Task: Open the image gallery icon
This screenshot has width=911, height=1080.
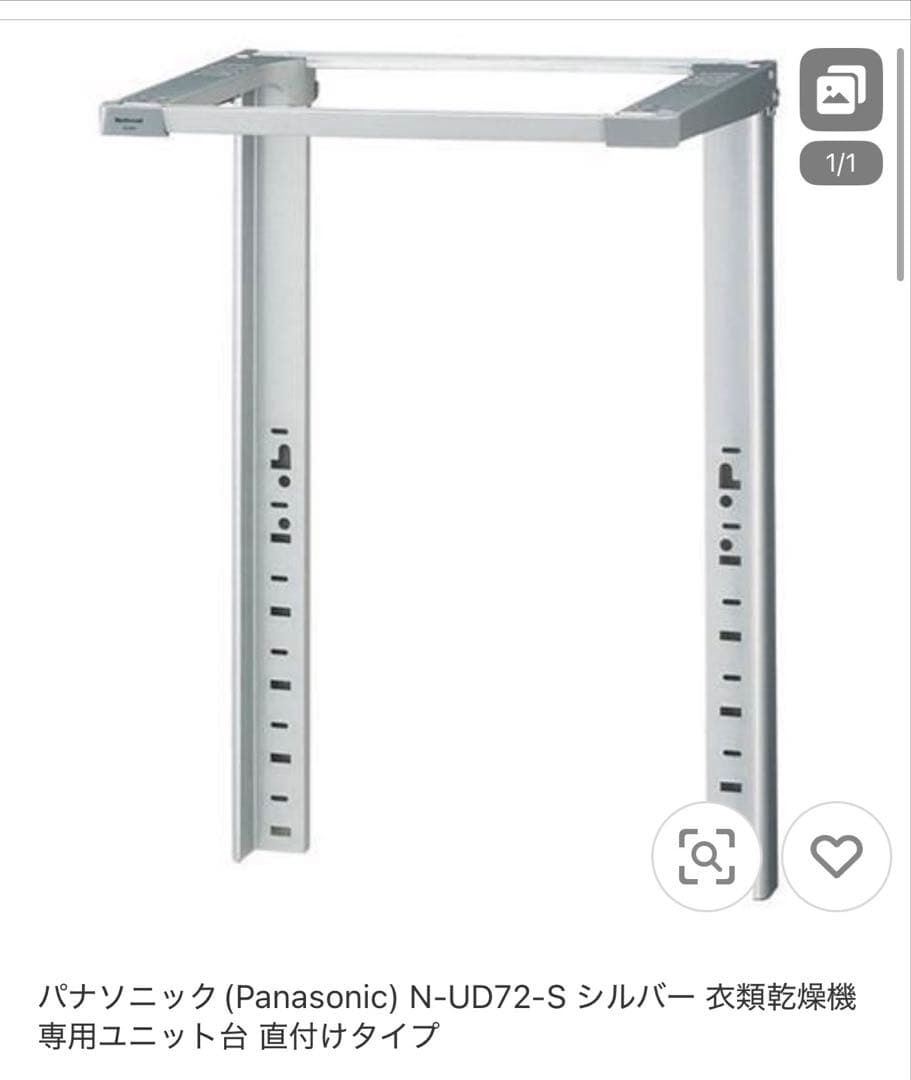Action: point(841,91)
